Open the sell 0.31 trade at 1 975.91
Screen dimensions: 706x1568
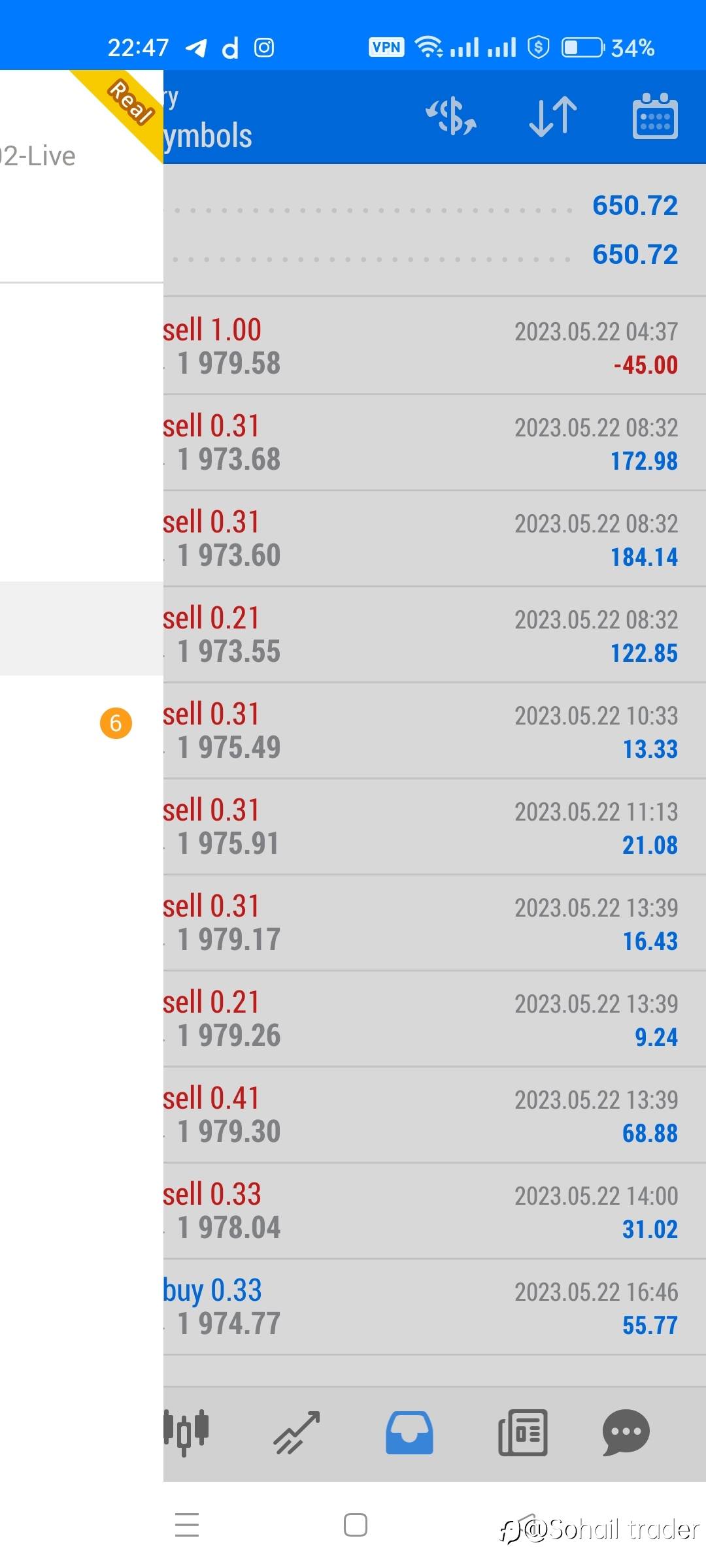tap(431, 826)
